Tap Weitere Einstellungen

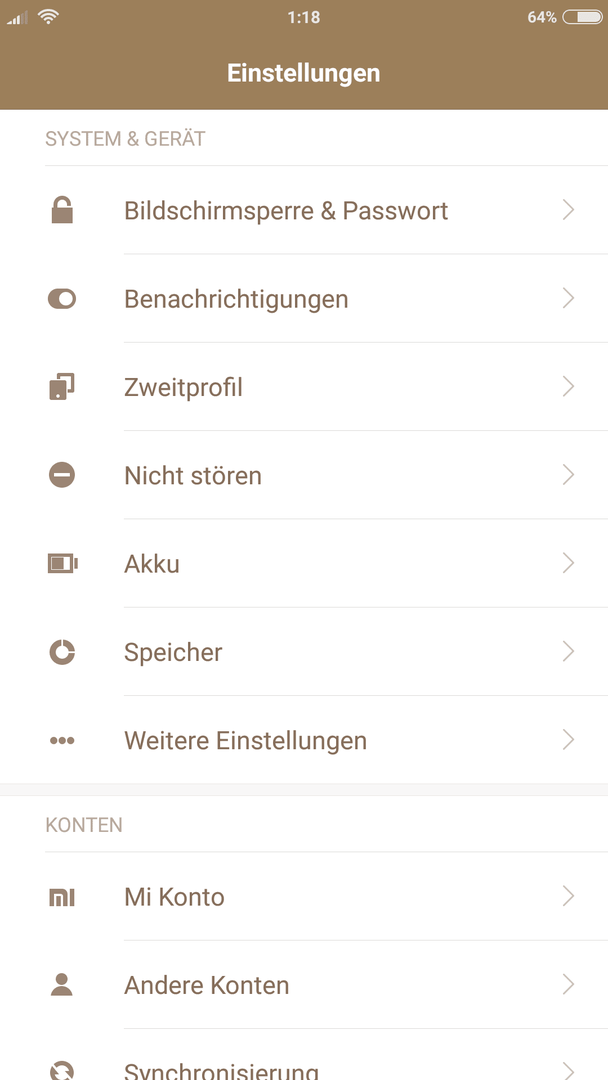[x=304, y=740]
